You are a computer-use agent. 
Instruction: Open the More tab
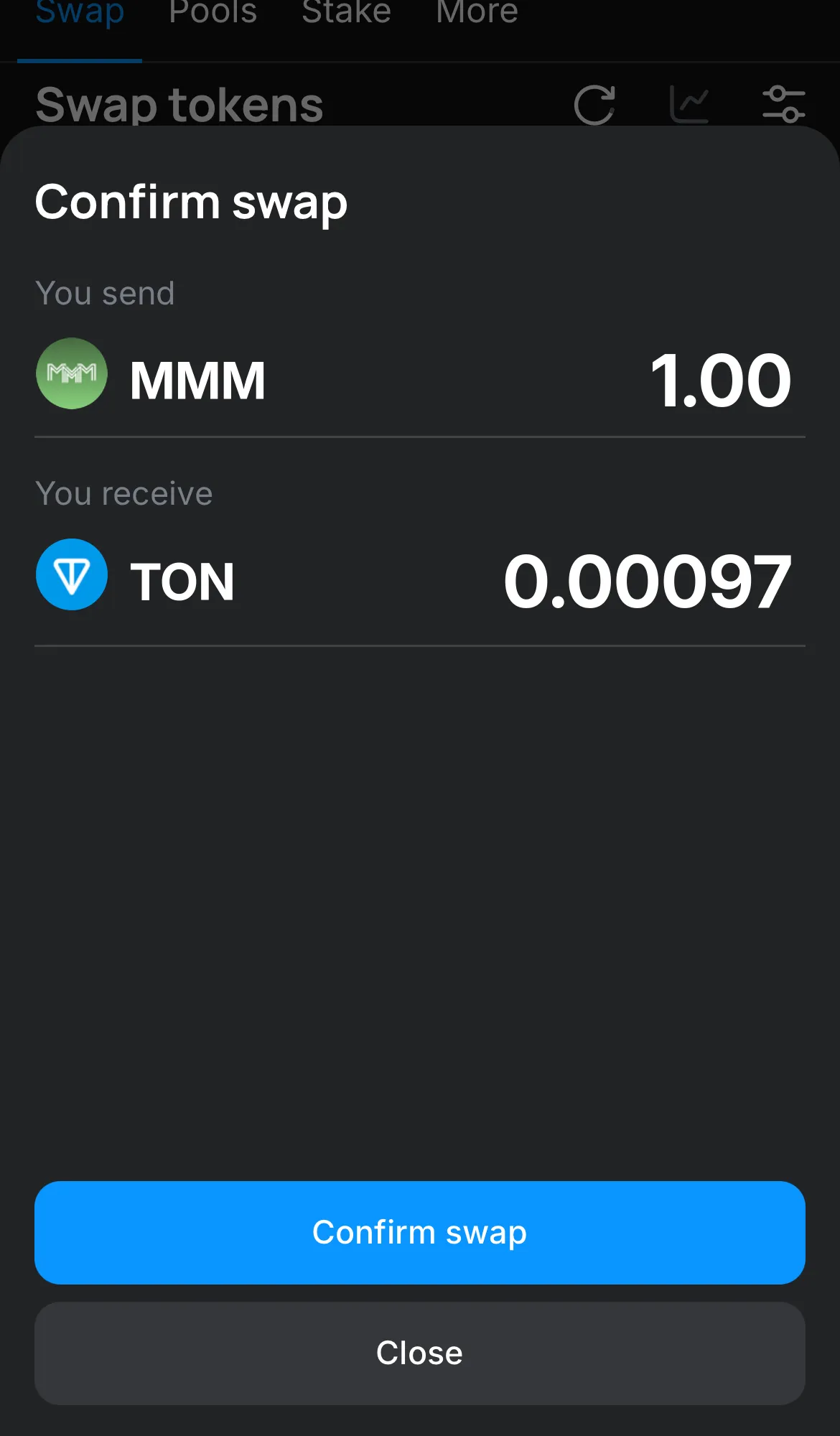[477, 13]
